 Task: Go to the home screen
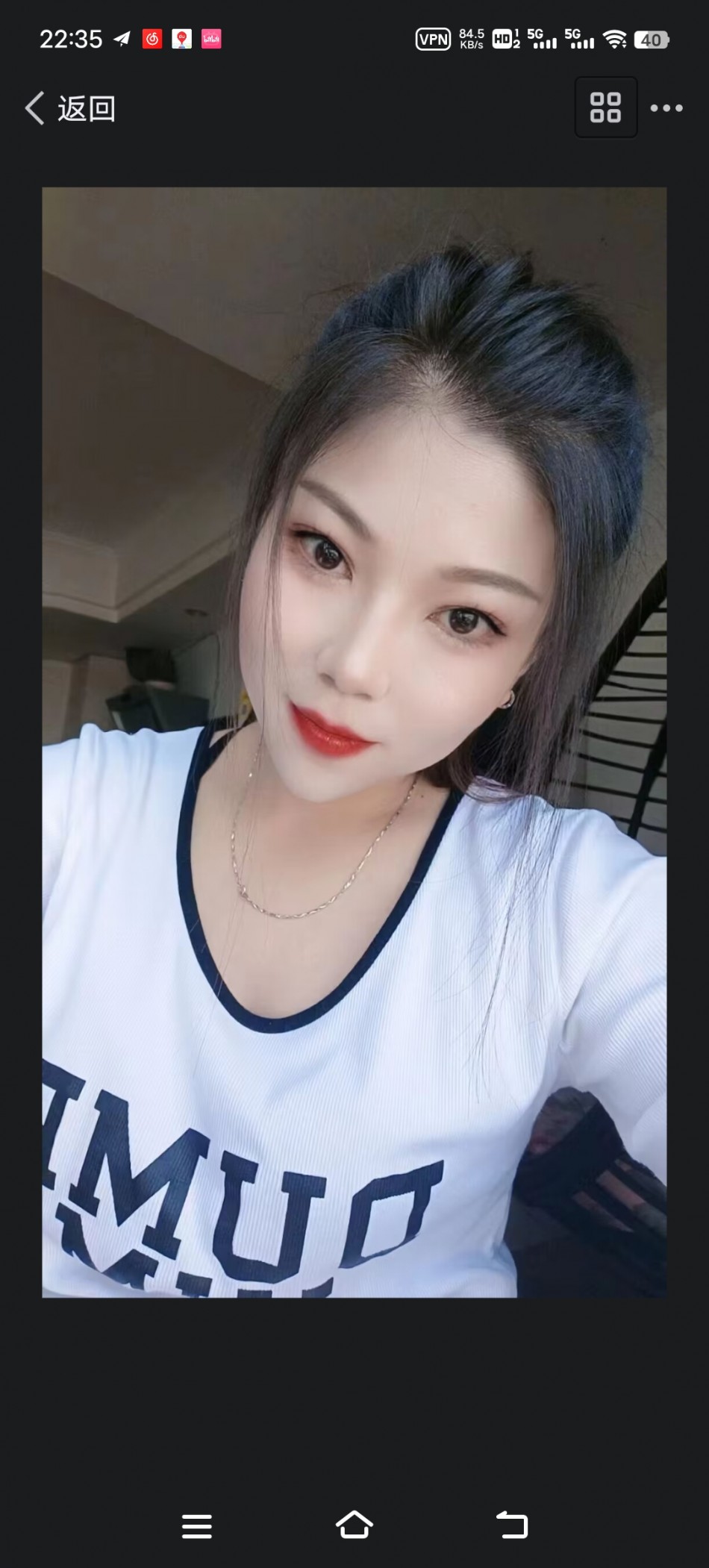(354, 1525)
